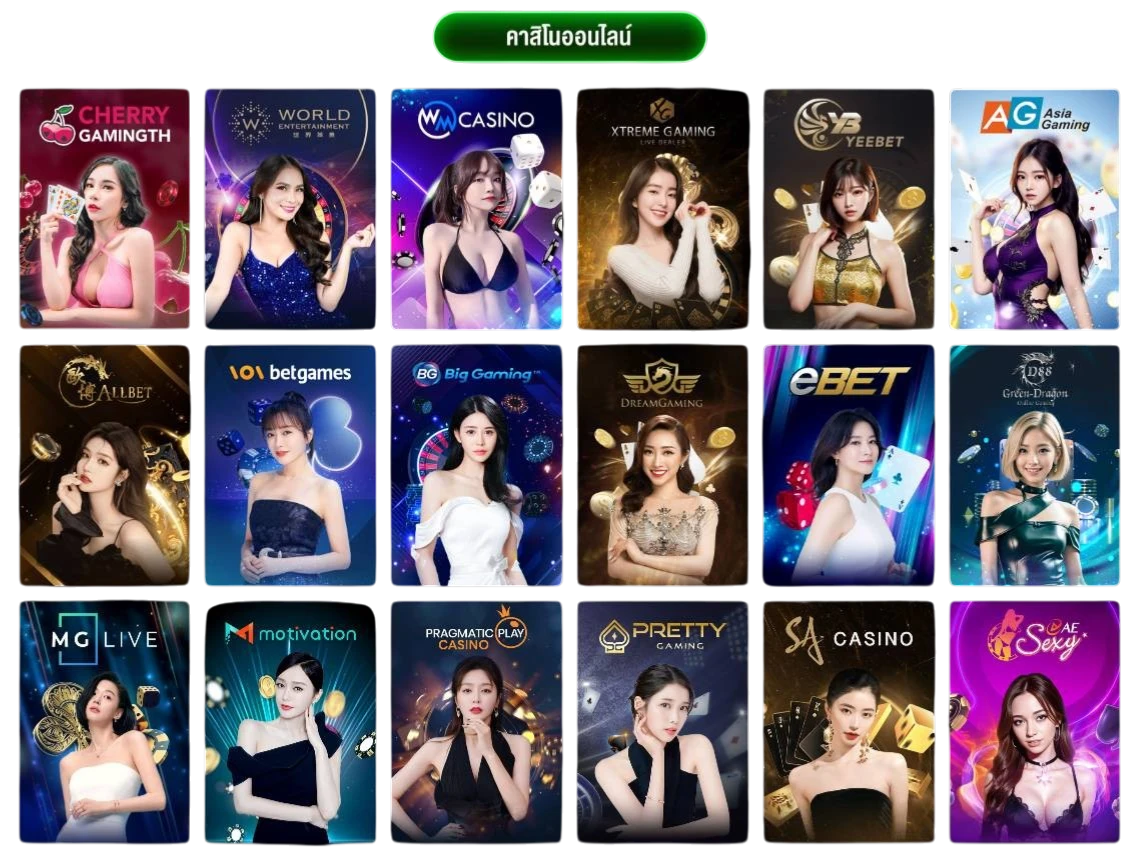This screenshot has height=857, width=1136.
Task: Open the Cherry Gamingth casino tile
Action: [104, 210]
